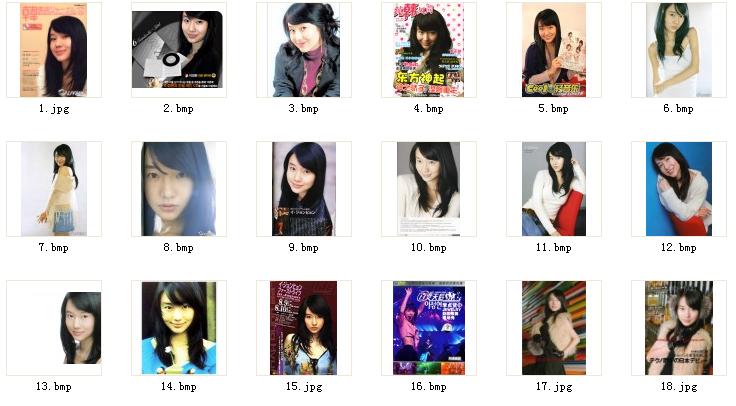Tap the 12.bmp image with blue background
The image size is (736, 406).
(678, 189)
